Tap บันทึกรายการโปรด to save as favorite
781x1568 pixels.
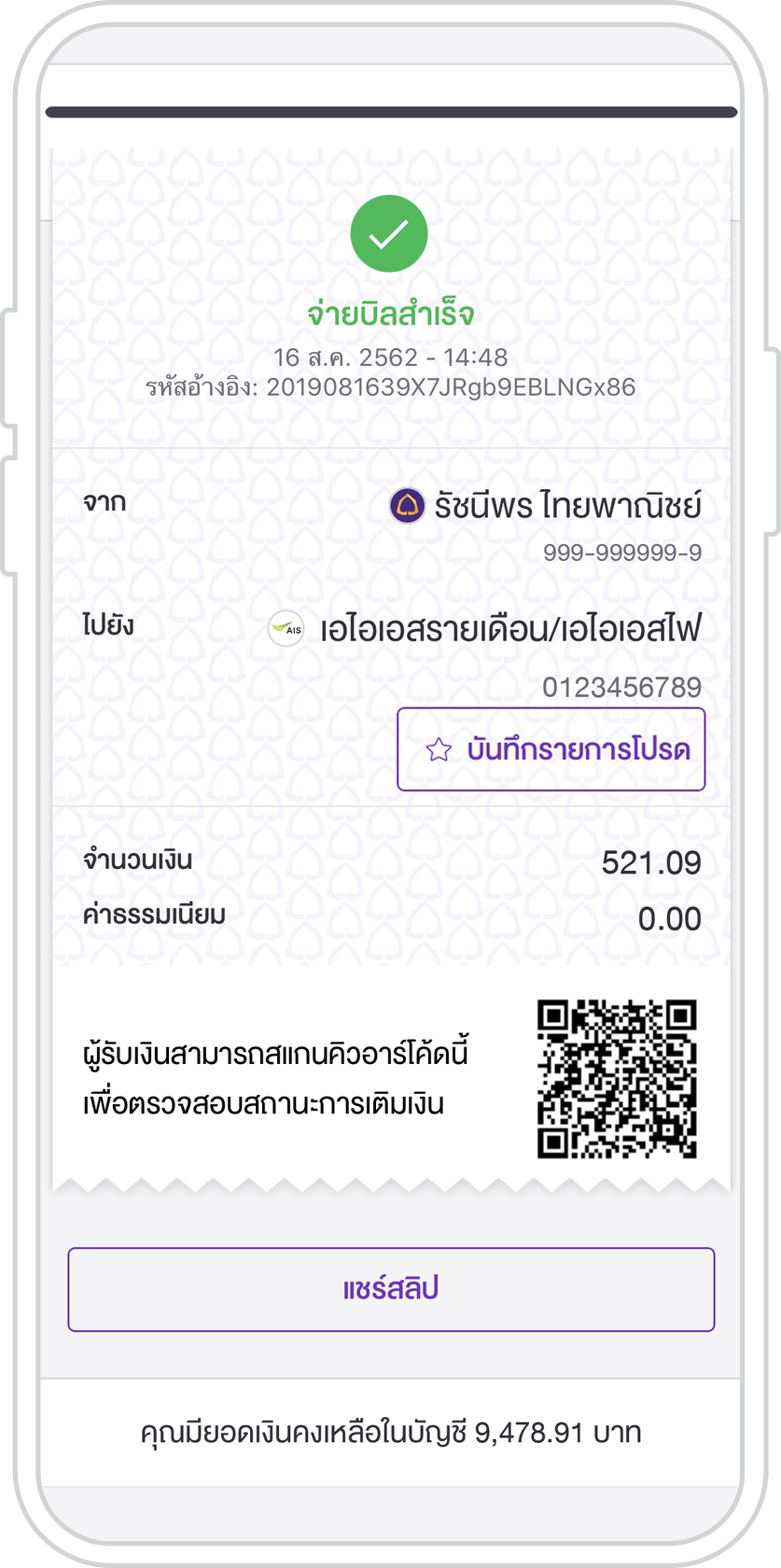pos(551,749)
